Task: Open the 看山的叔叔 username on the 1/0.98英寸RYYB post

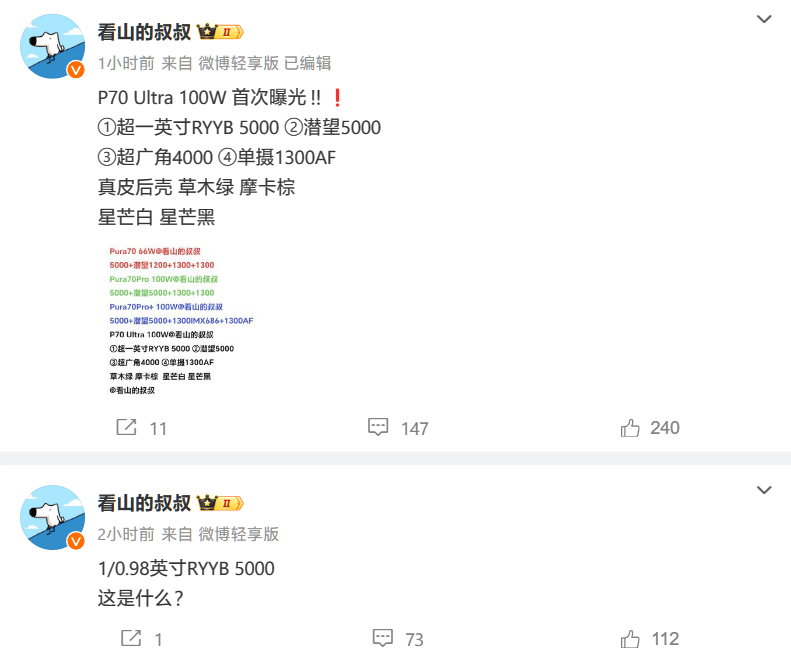Action: coord(144,502)
